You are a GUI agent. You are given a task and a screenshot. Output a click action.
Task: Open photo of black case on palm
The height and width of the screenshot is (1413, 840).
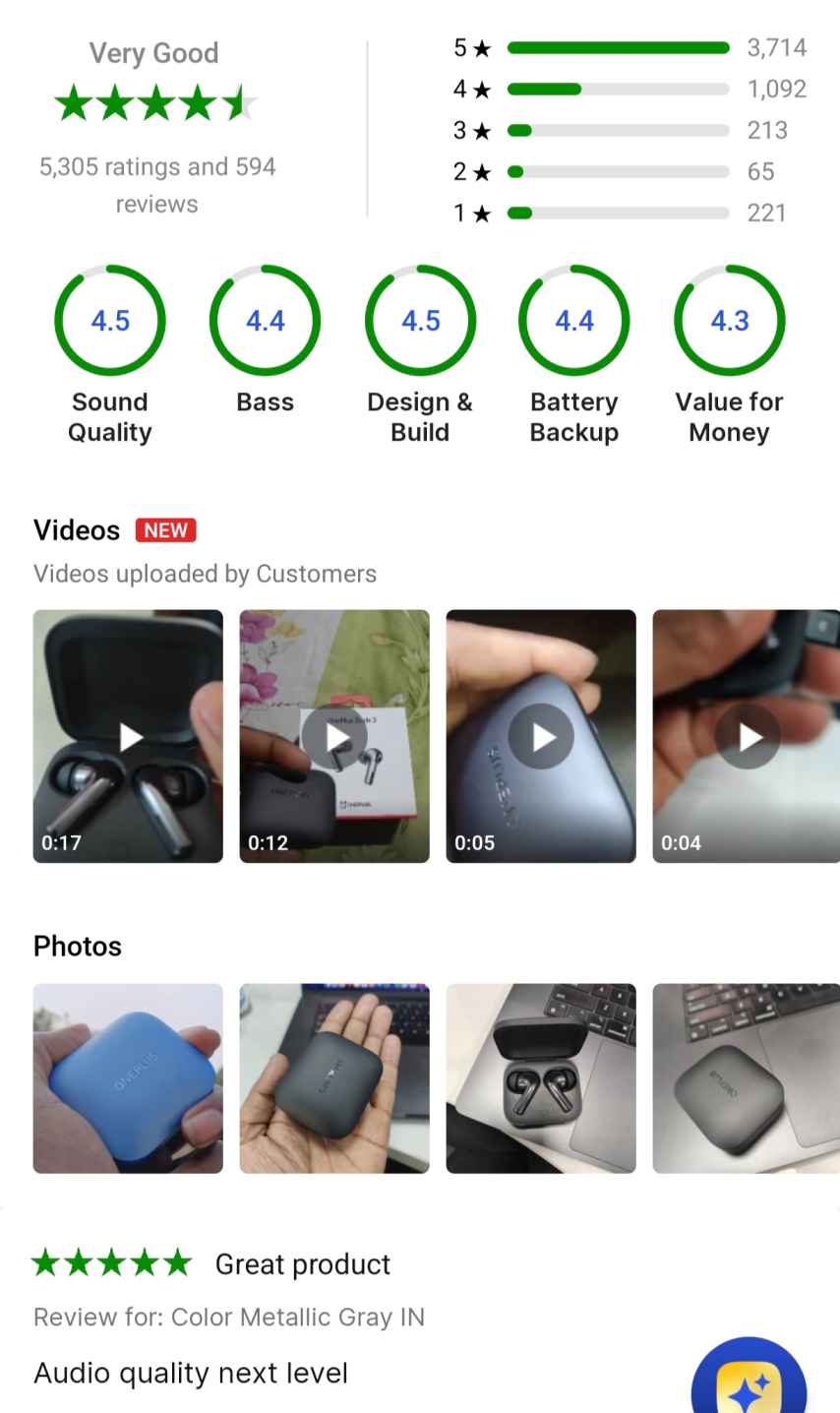click(334, 1078)
